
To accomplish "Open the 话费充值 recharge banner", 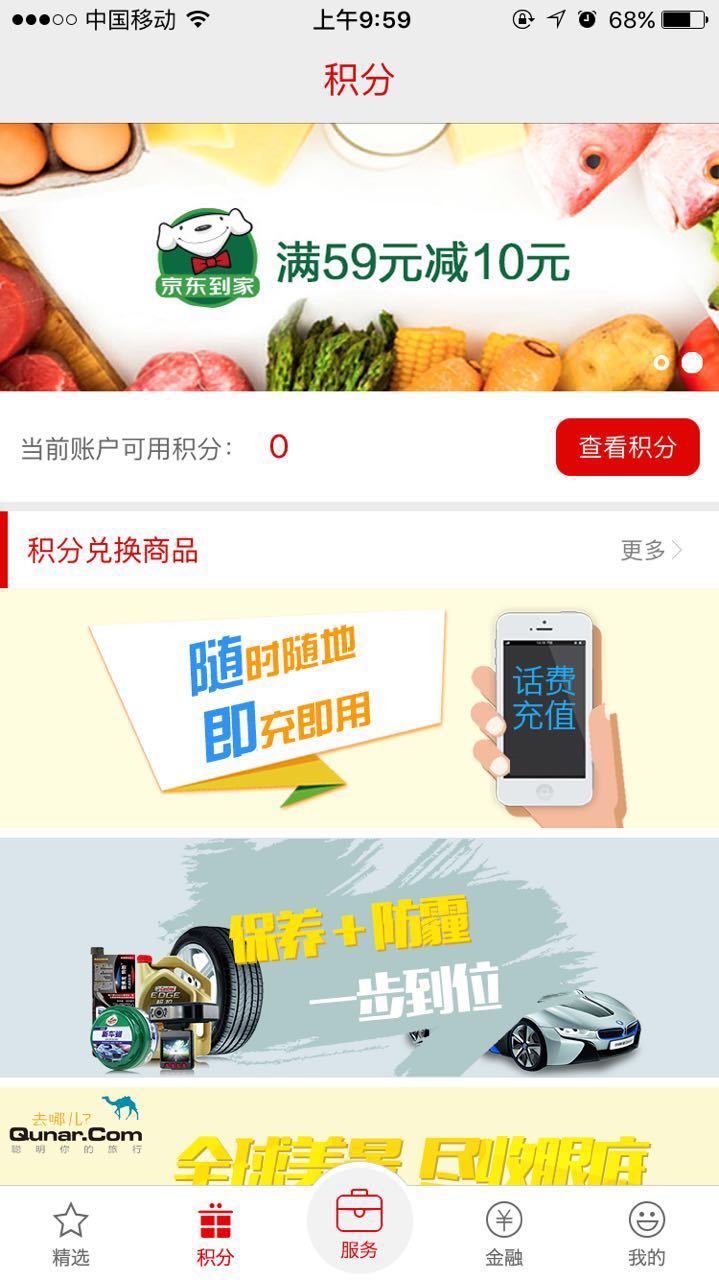I will [360, 708].
